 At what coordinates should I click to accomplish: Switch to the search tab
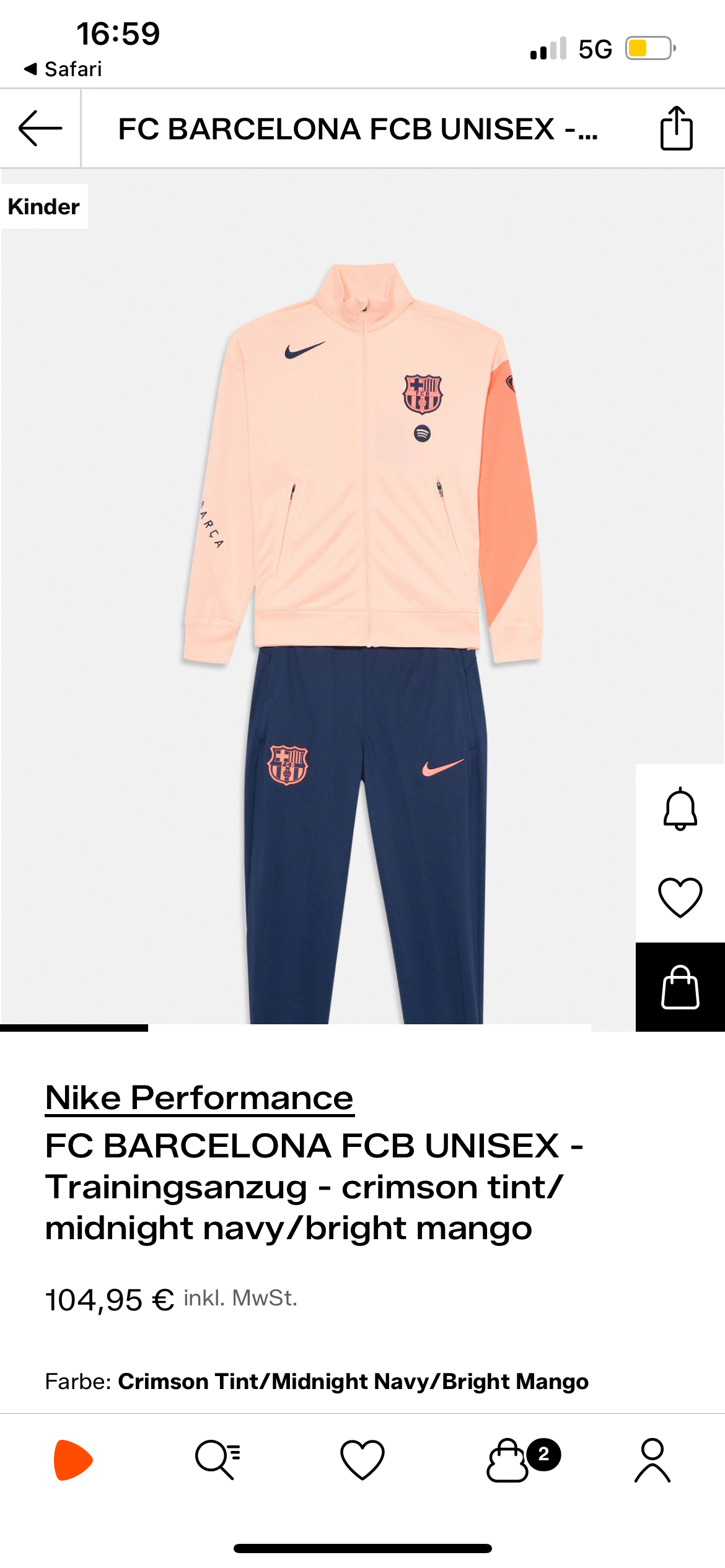(x=217, y=1460)
